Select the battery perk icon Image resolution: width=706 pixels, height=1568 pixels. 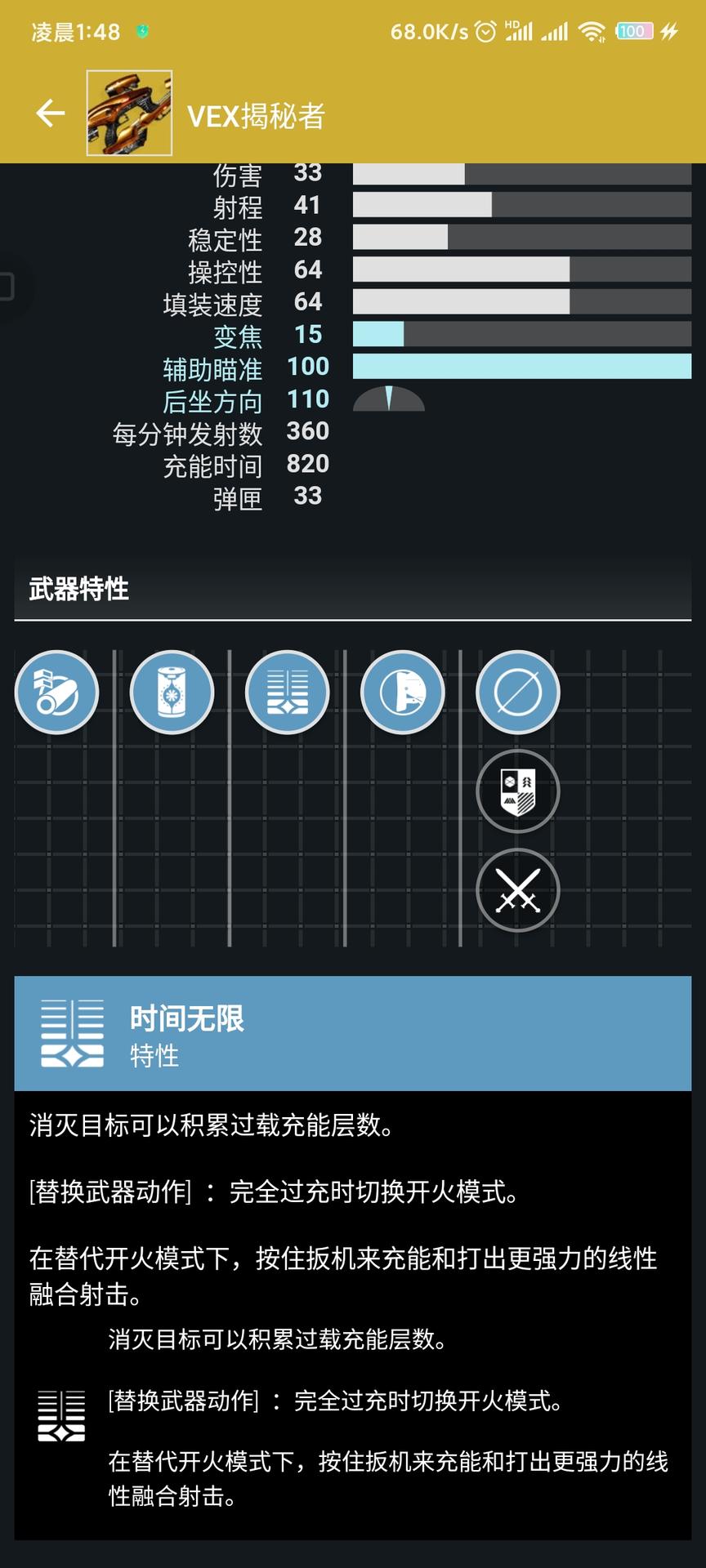point(172,693)
